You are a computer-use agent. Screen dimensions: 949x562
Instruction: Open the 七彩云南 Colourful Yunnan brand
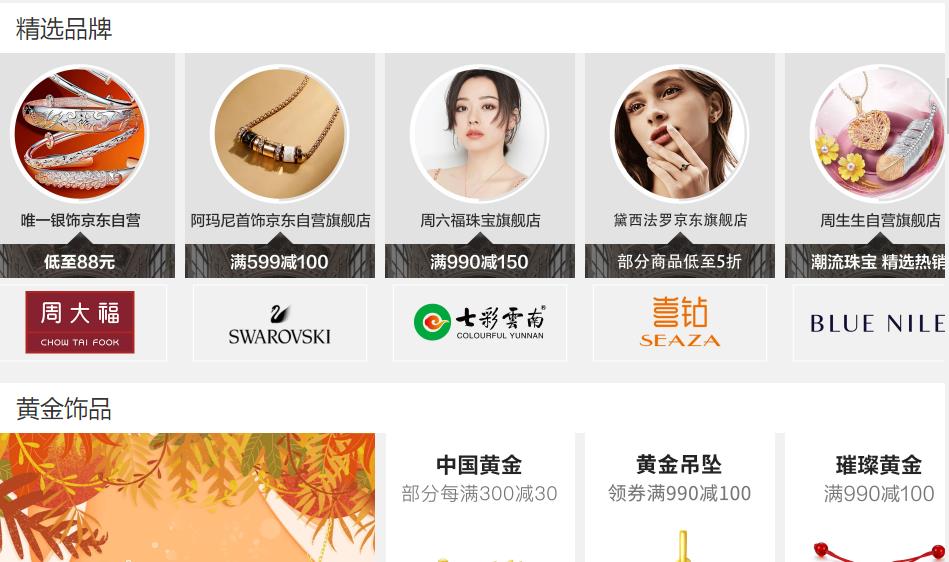click(x=480, y=323)
